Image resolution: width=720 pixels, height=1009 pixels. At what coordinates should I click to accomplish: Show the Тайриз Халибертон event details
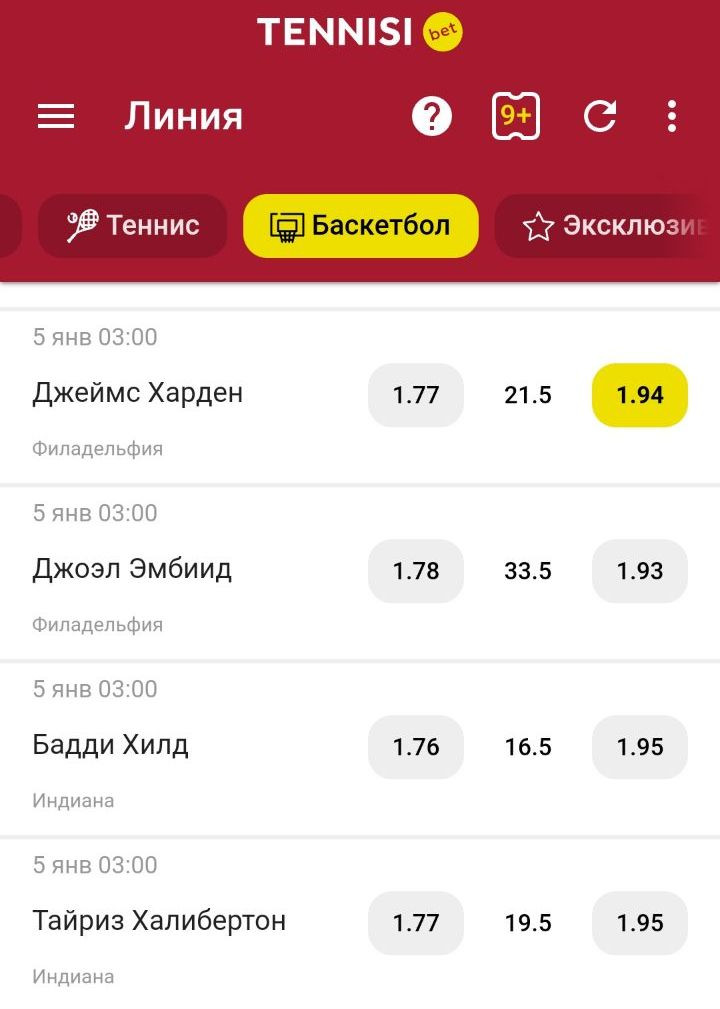point(159,921)
